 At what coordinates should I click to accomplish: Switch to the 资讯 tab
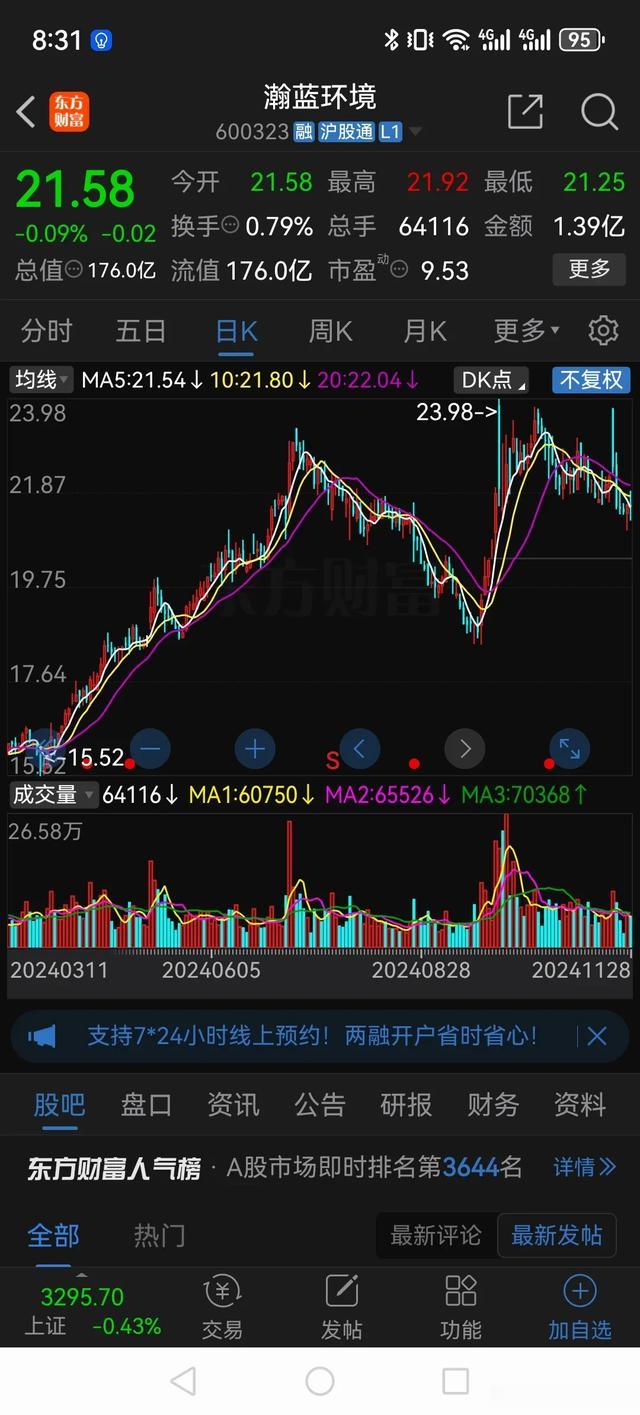point(233,1104)
